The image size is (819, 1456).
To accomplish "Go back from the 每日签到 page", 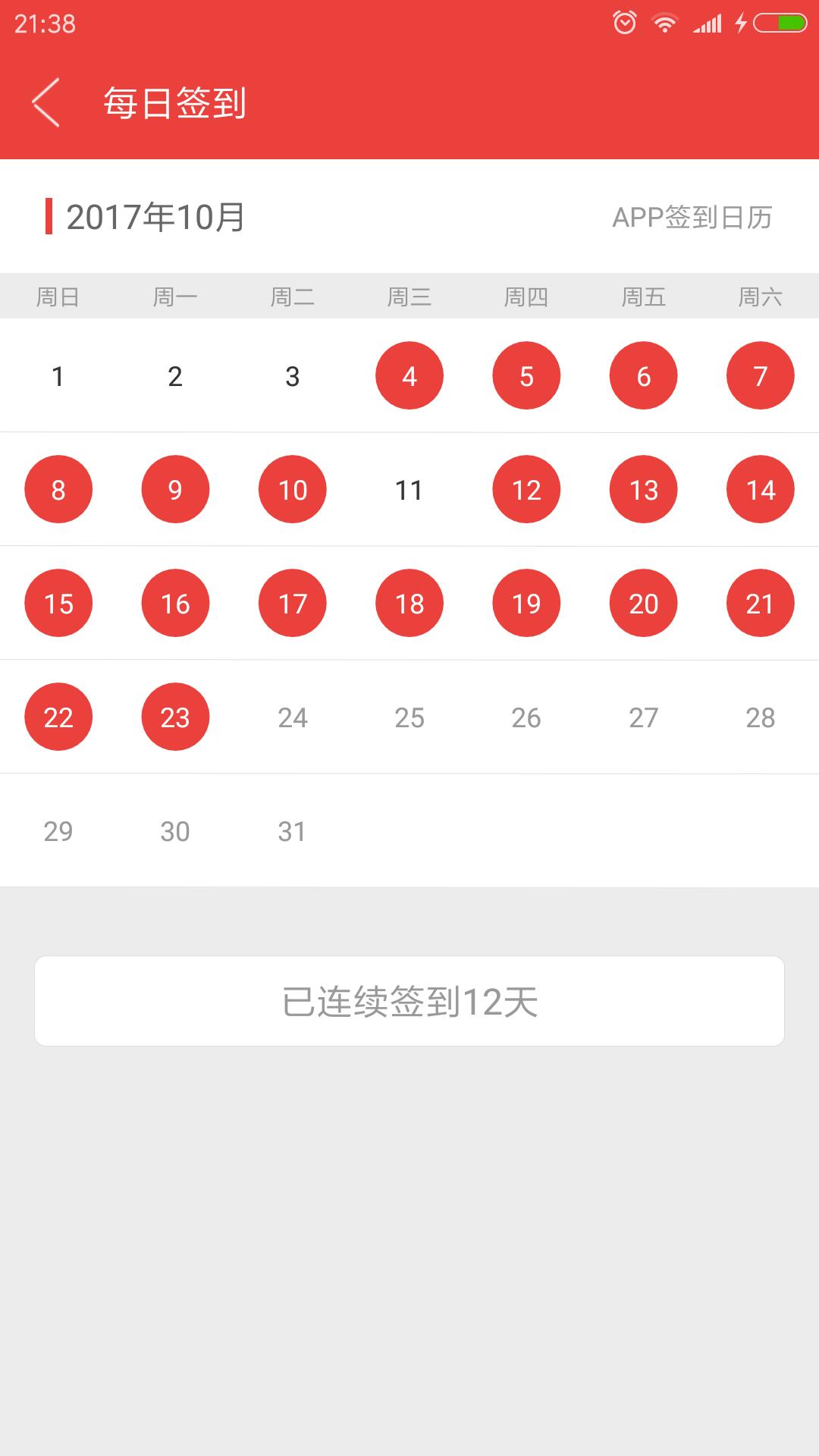I will pos(45,102).
